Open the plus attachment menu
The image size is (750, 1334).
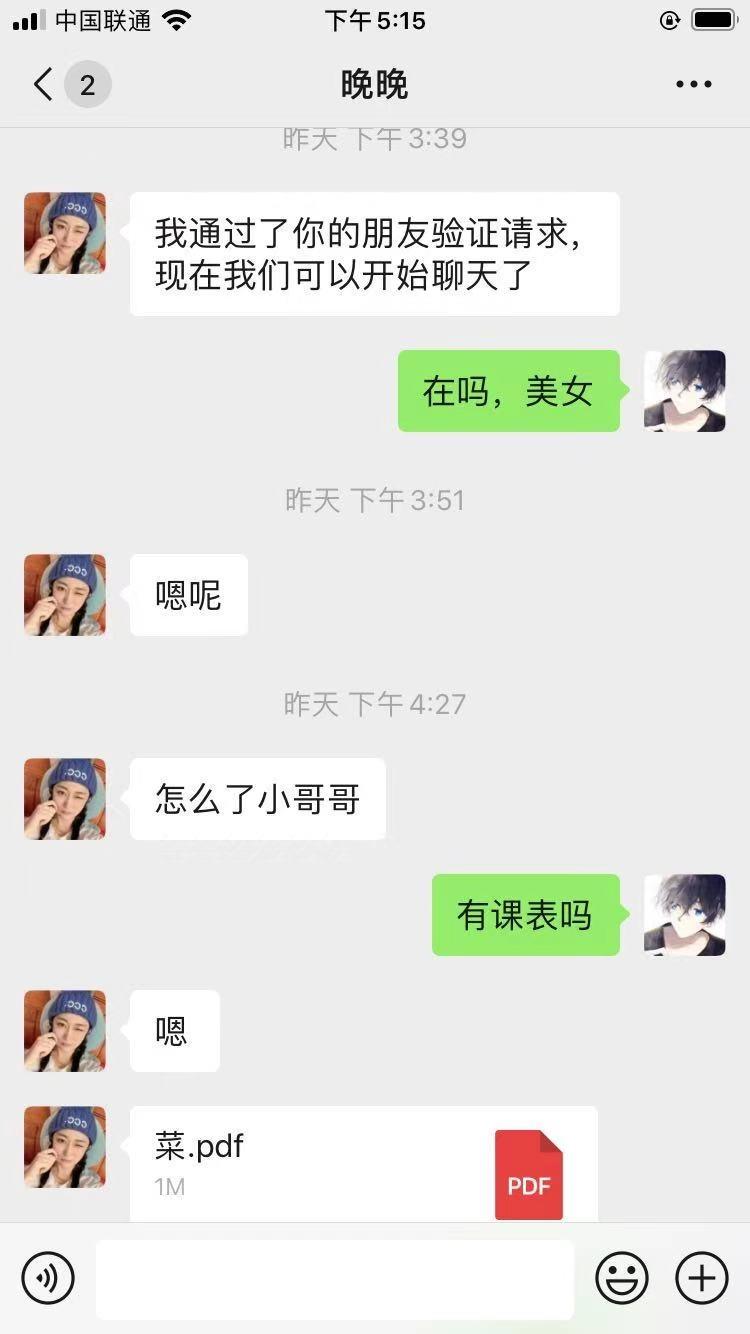[702, 1278]
